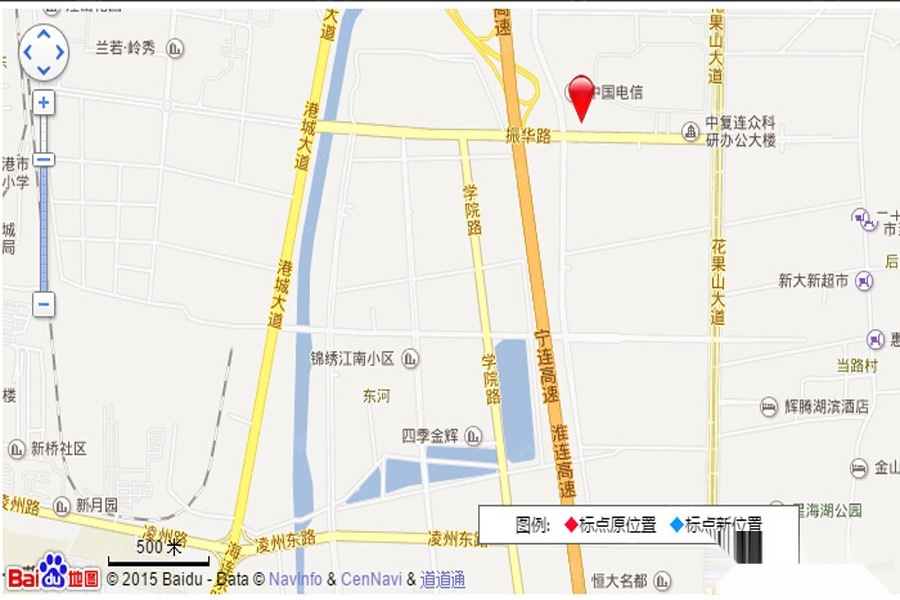Pan the map down with the bottom arrow
This screenshot has width=900, height=600.
pos(44,70)
